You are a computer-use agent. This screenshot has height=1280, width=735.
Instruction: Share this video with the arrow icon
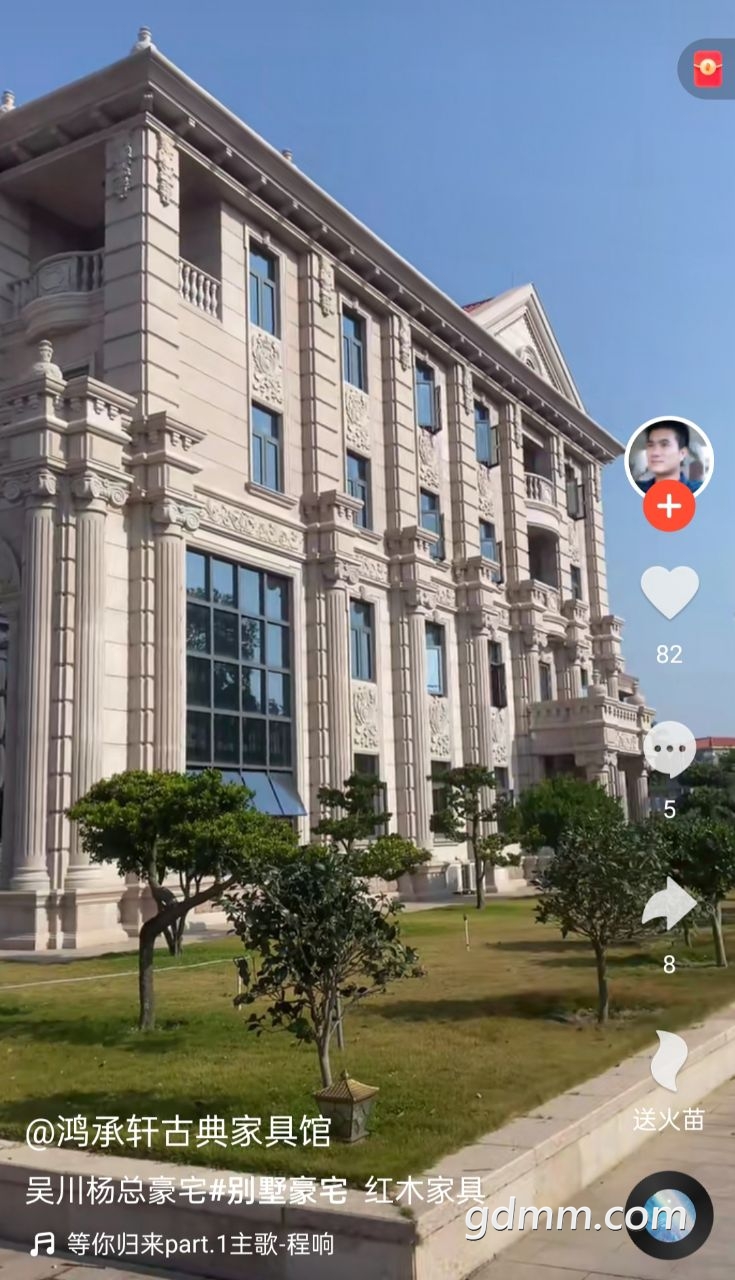[669, 903]
